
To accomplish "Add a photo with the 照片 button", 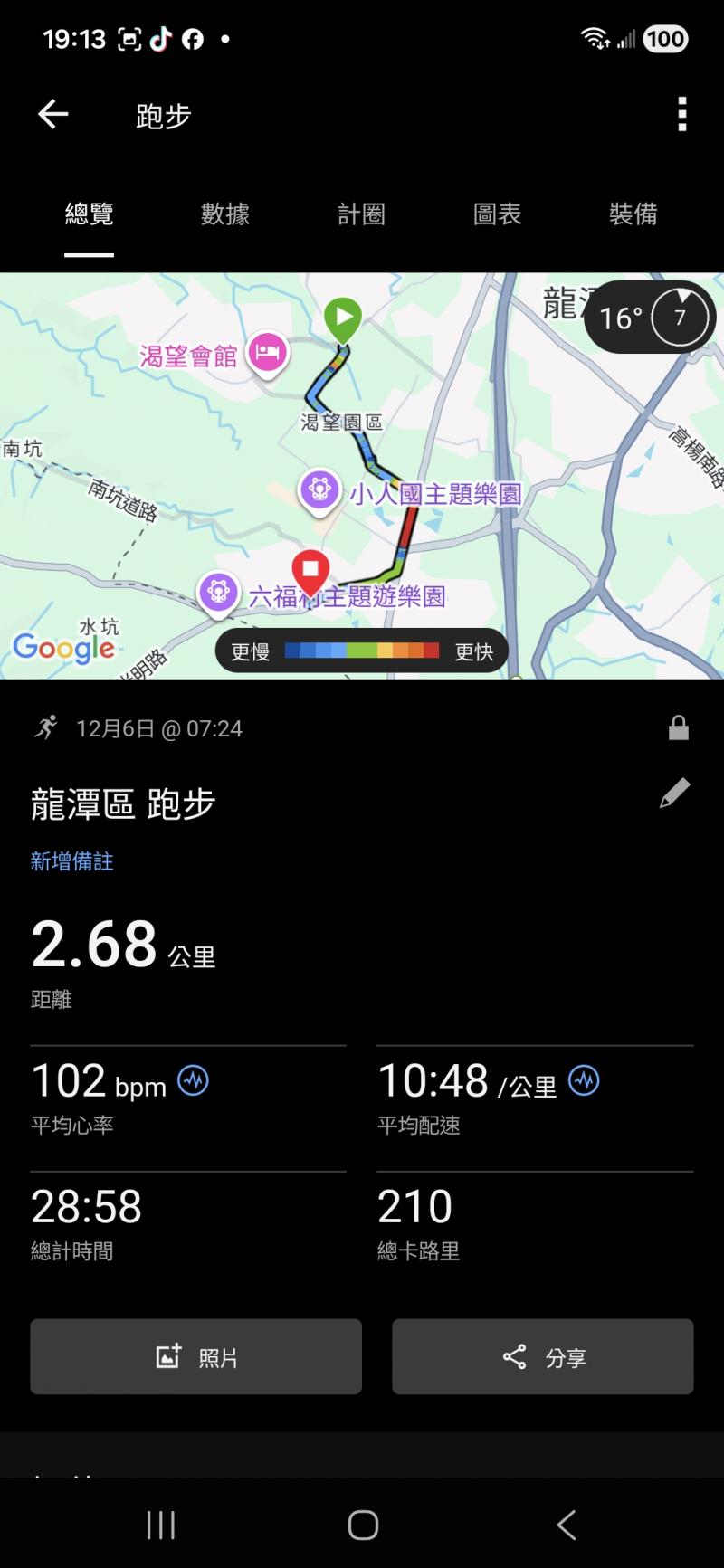I will pyautogui.click(x=195, y=1356).
